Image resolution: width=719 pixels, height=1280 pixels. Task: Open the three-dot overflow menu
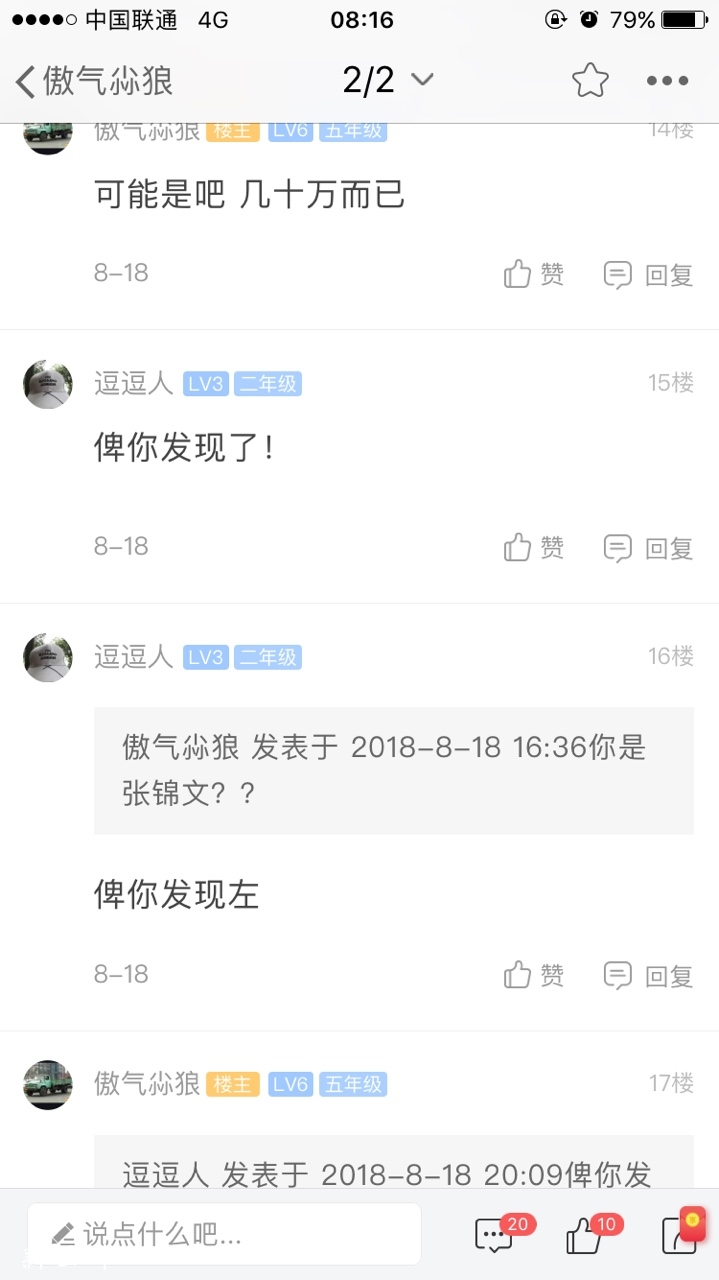pyautogui.click(x=667, y=81)
